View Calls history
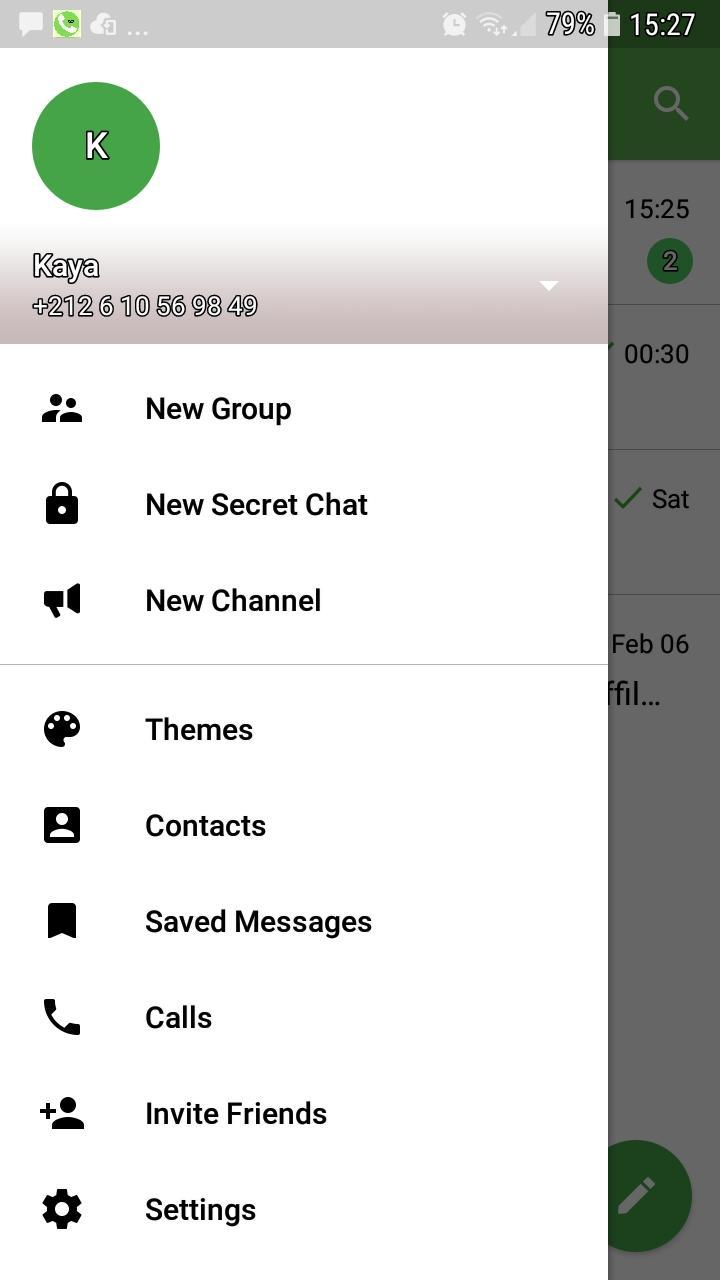The width and height of the screenshot is (720, 1280). click(178, 1018)
